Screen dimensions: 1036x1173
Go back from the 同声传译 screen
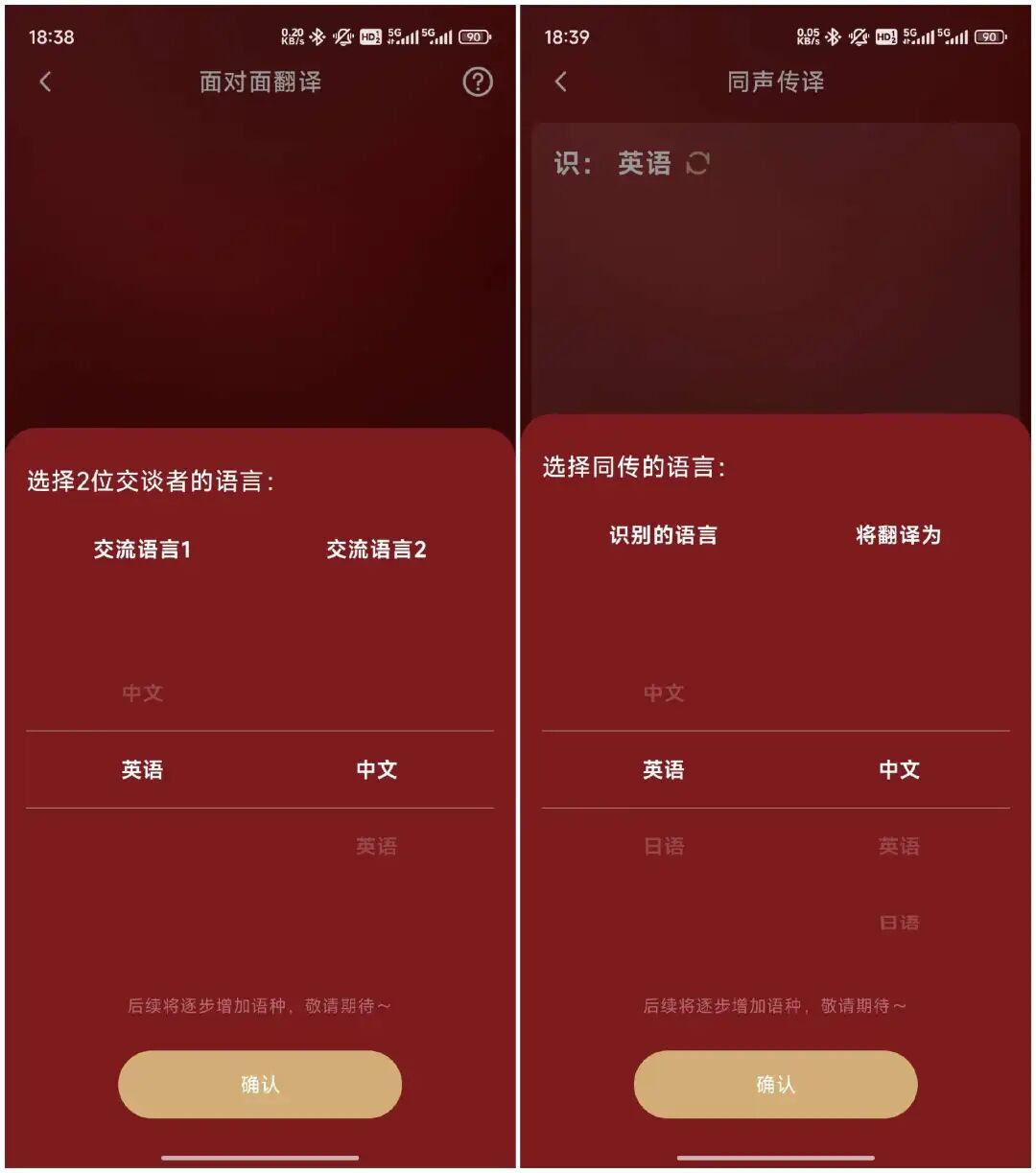point(561,82)
